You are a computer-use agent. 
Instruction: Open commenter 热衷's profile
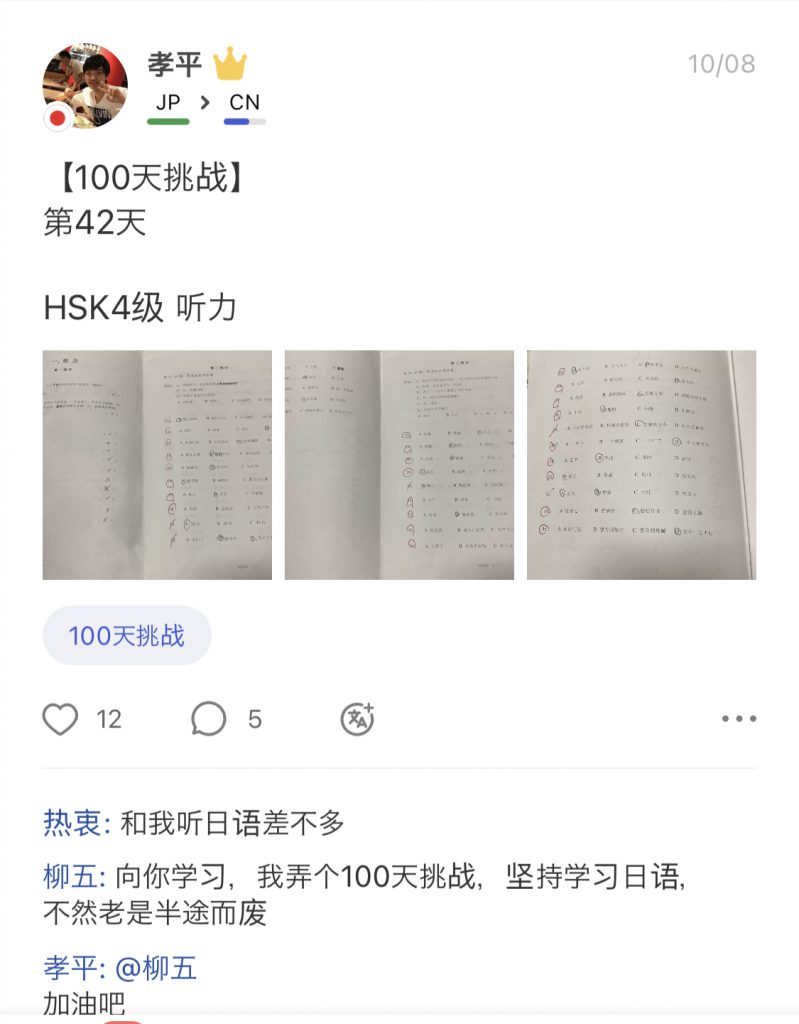72,823
